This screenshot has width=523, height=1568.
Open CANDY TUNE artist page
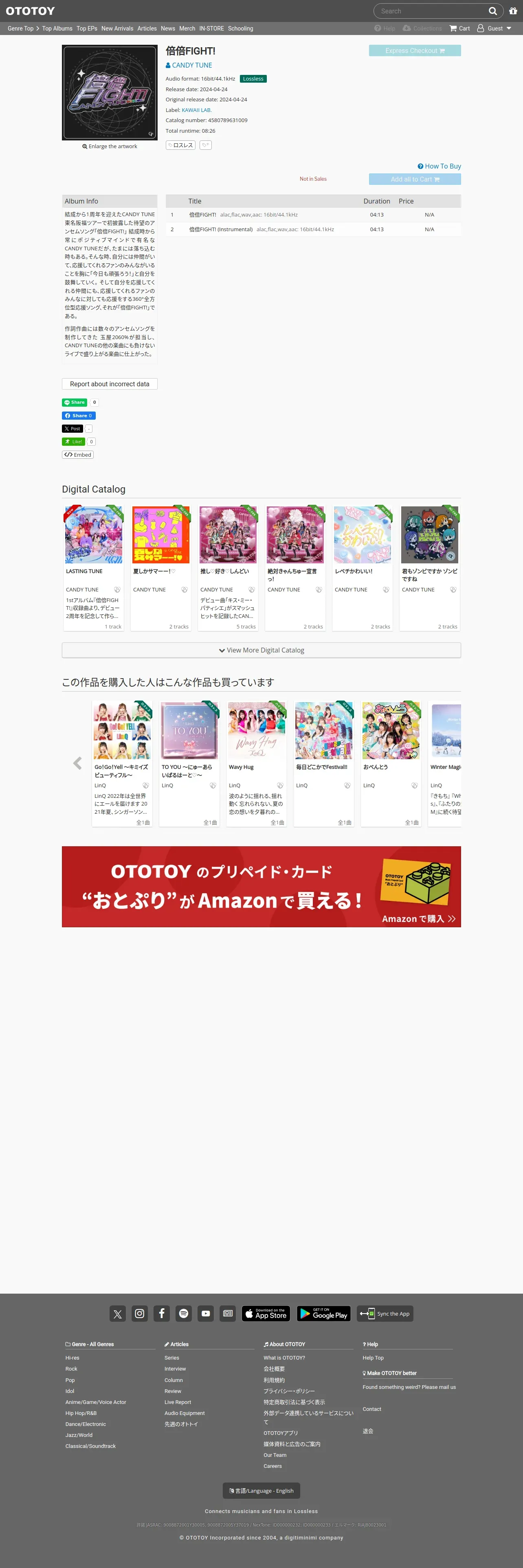191,65
